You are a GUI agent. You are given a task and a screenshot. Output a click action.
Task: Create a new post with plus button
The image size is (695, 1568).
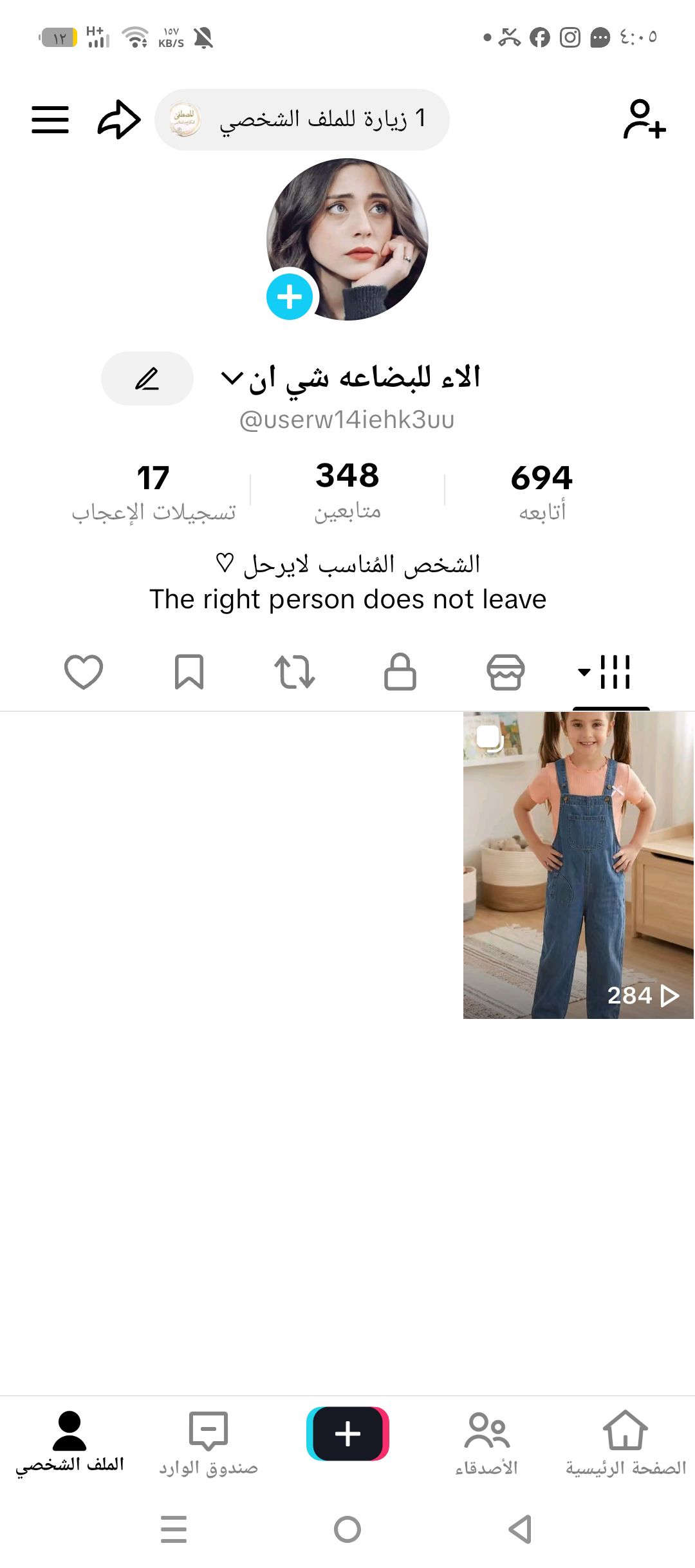[347, 1434]
